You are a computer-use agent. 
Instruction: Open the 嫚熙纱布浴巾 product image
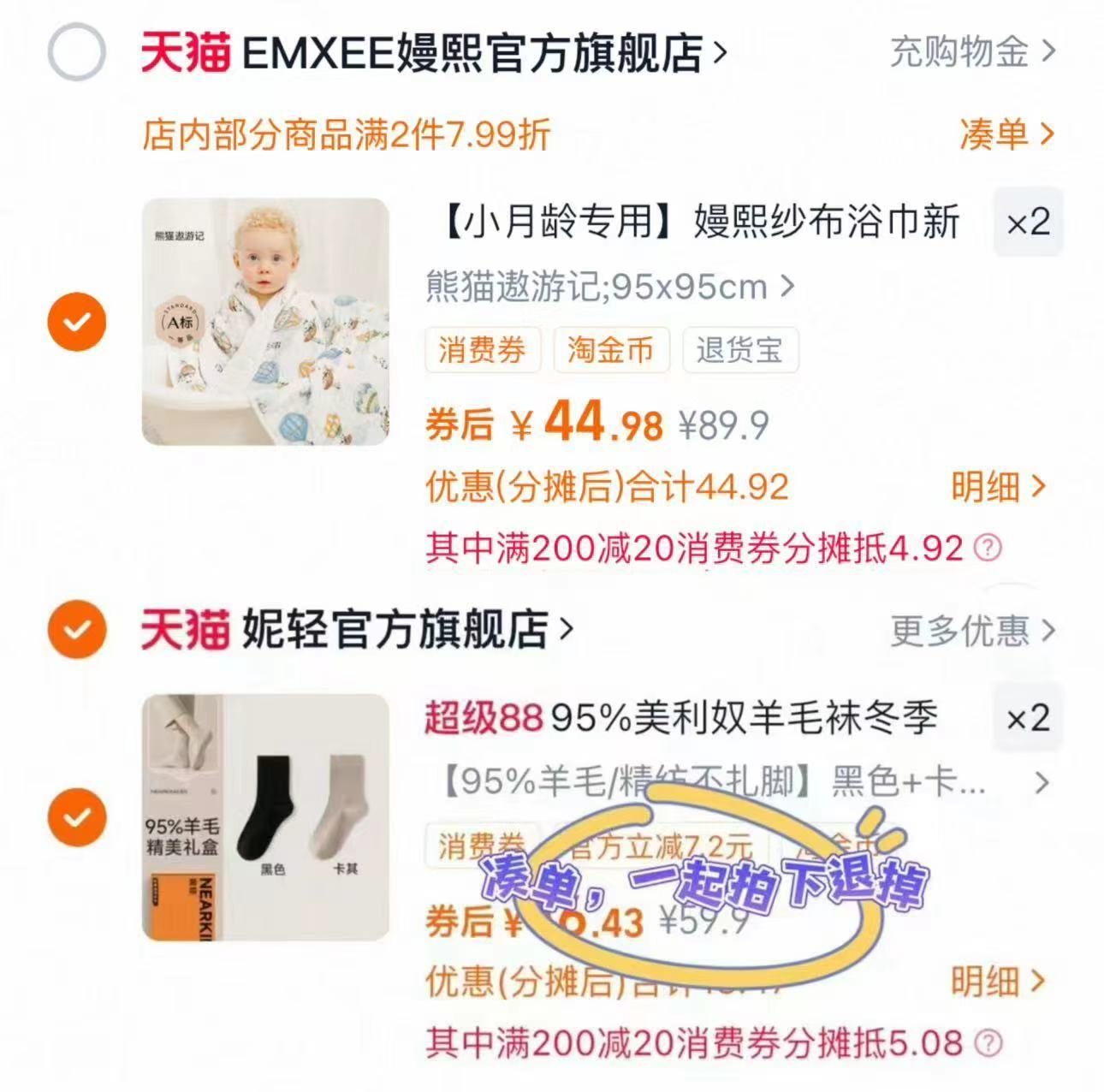(x=265, y=322)
